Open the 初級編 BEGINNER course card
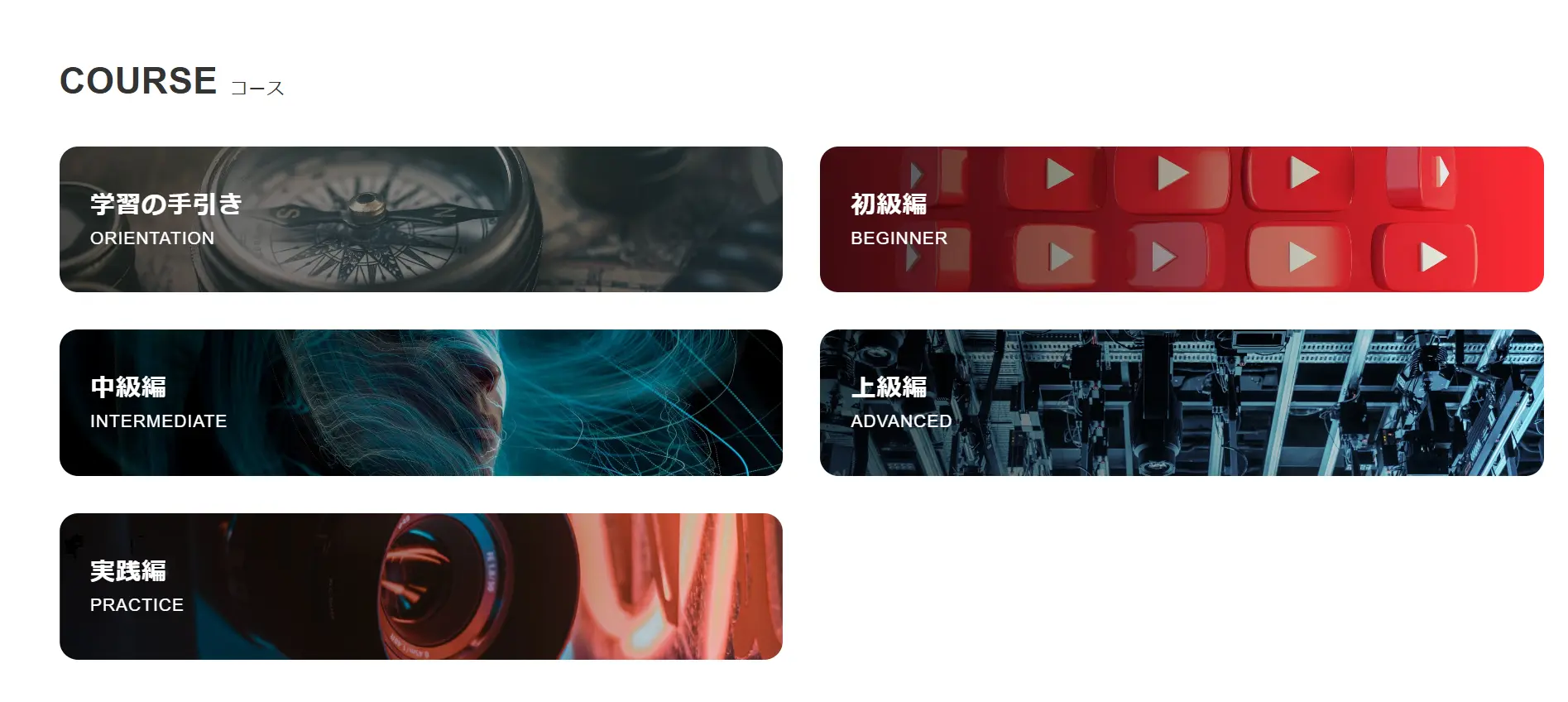 pyautogui.click(x=1181, y=219)
